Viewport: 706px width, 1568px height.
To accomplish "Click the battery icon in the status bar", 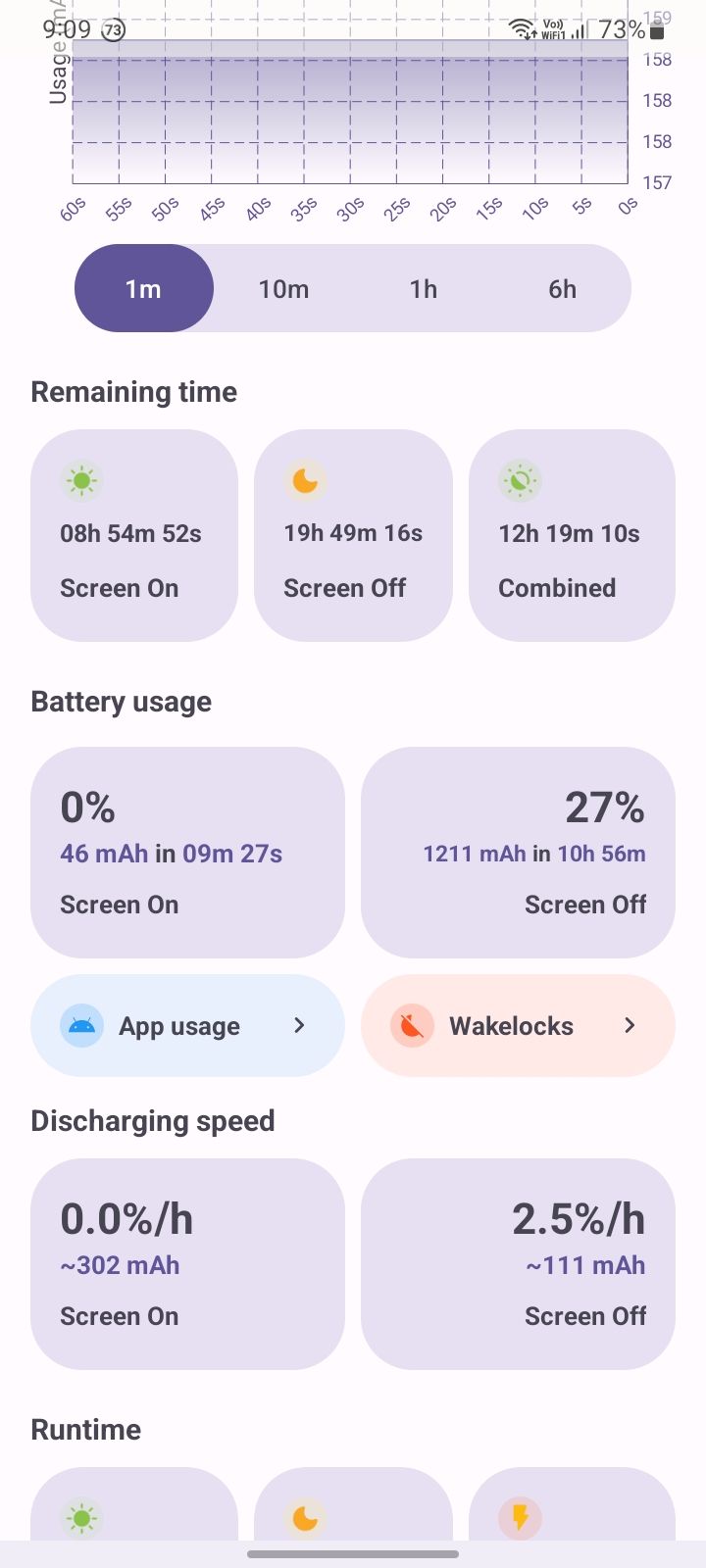I will pyautogui.click(x=655, y=28).
